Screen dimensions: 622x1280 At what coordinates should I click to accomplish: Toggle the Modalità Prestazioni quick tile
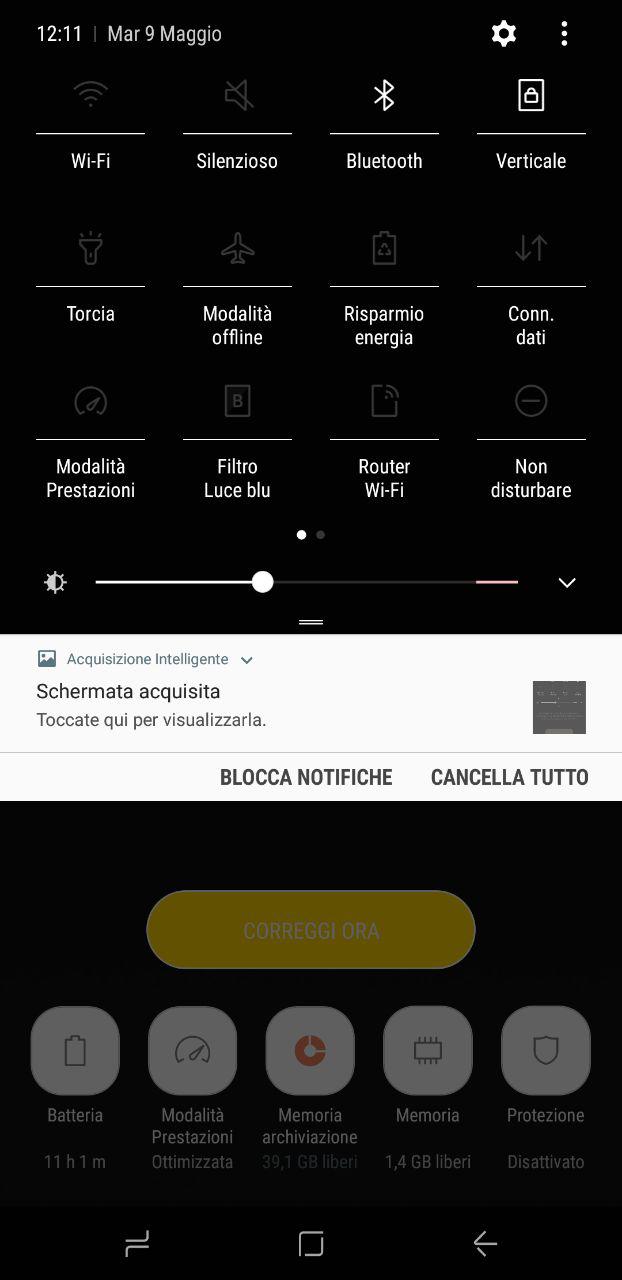click(90, 401)
